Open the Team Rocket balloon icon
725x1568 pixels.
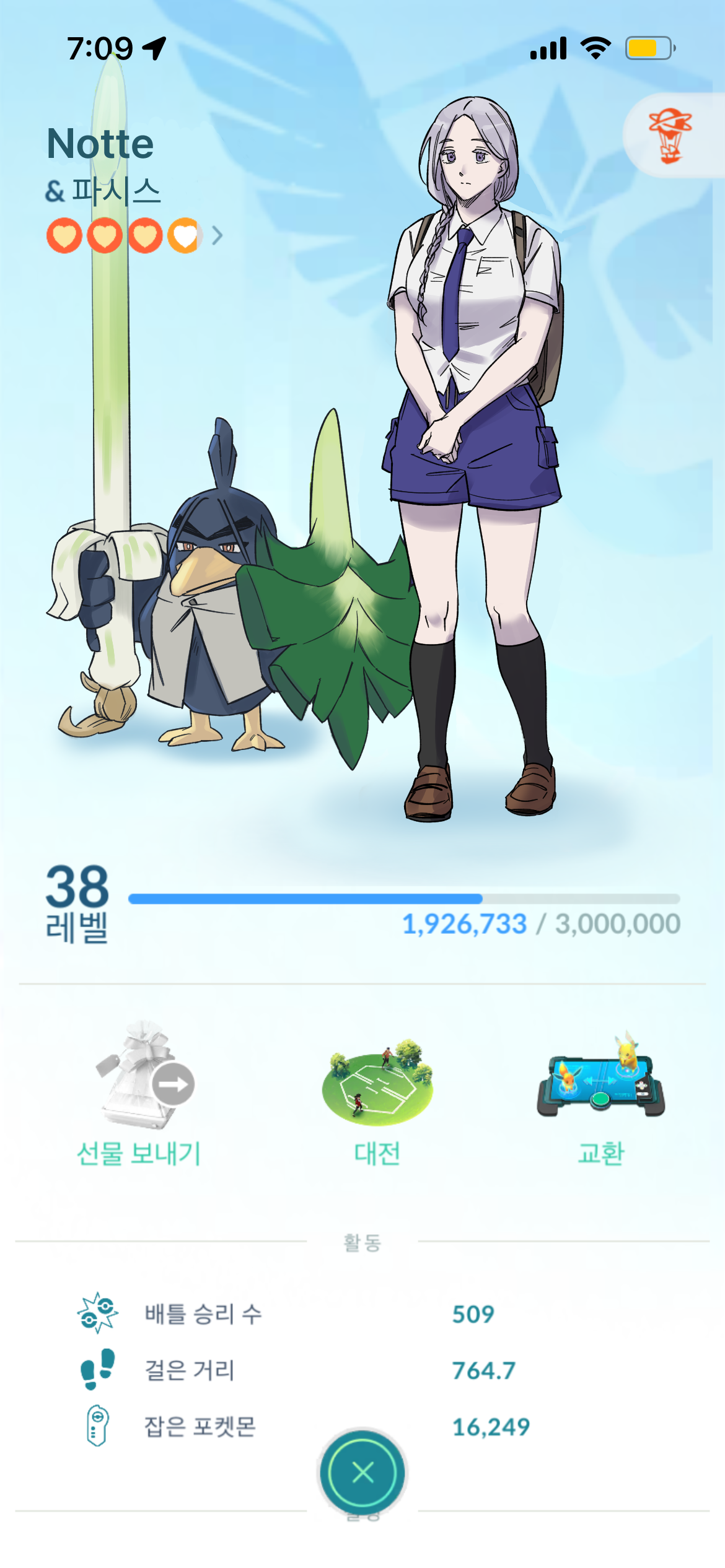click(670, 136)
